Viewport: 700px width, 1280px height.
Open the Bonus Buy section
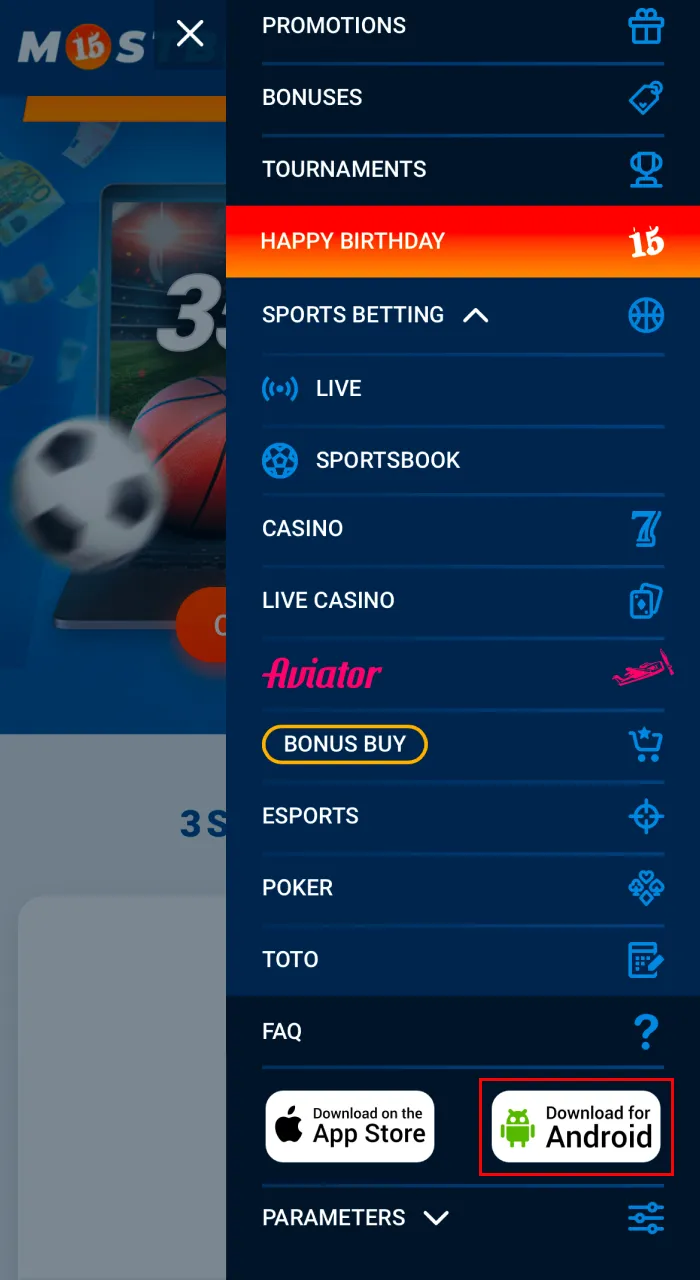(345, 744)
